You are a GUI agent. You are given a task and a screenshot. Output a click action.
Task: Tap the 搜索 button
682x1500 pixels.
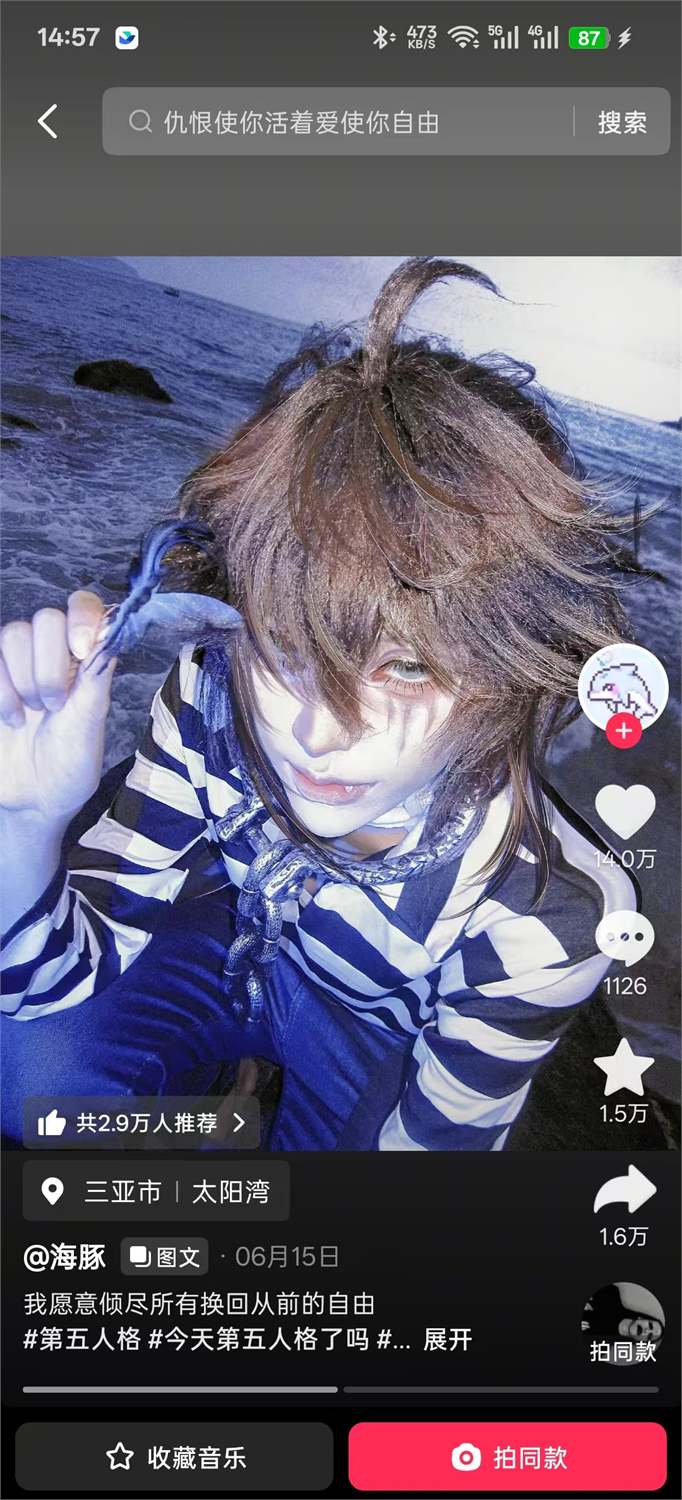tap(622, 122)
